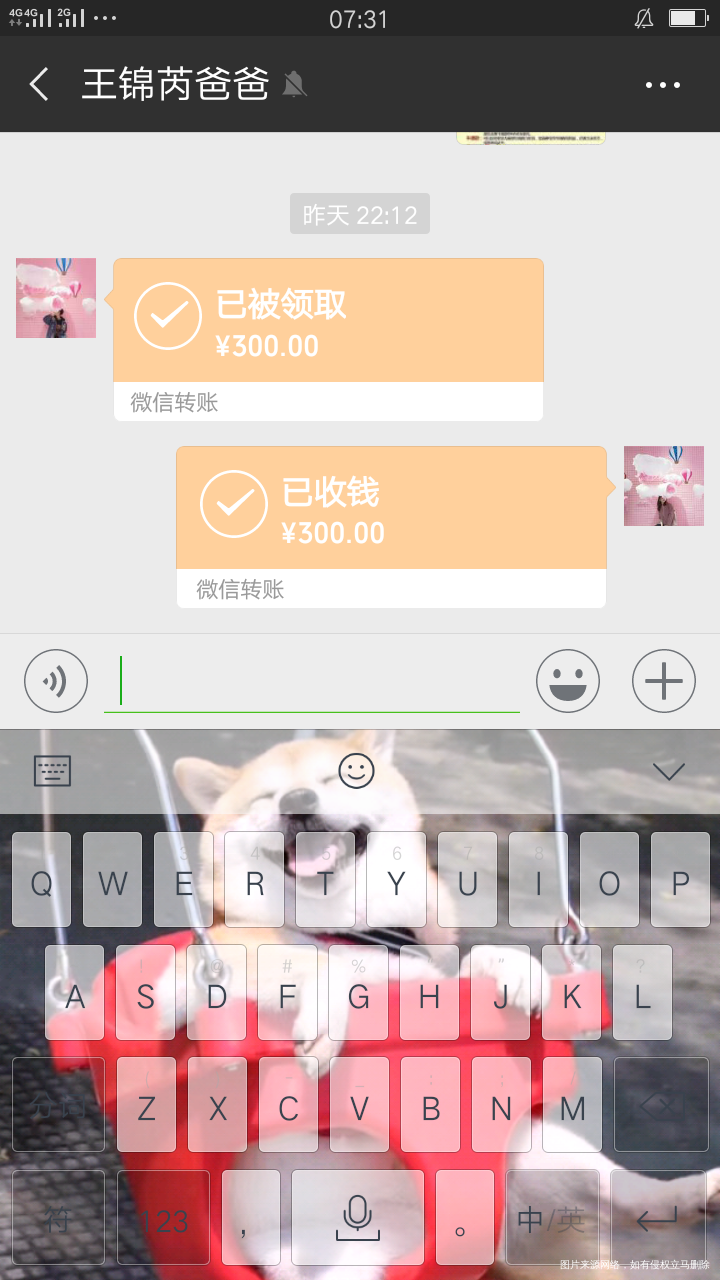
Task: Collapse the keyboard with the down chevron
Action: [x=667, y=770]
